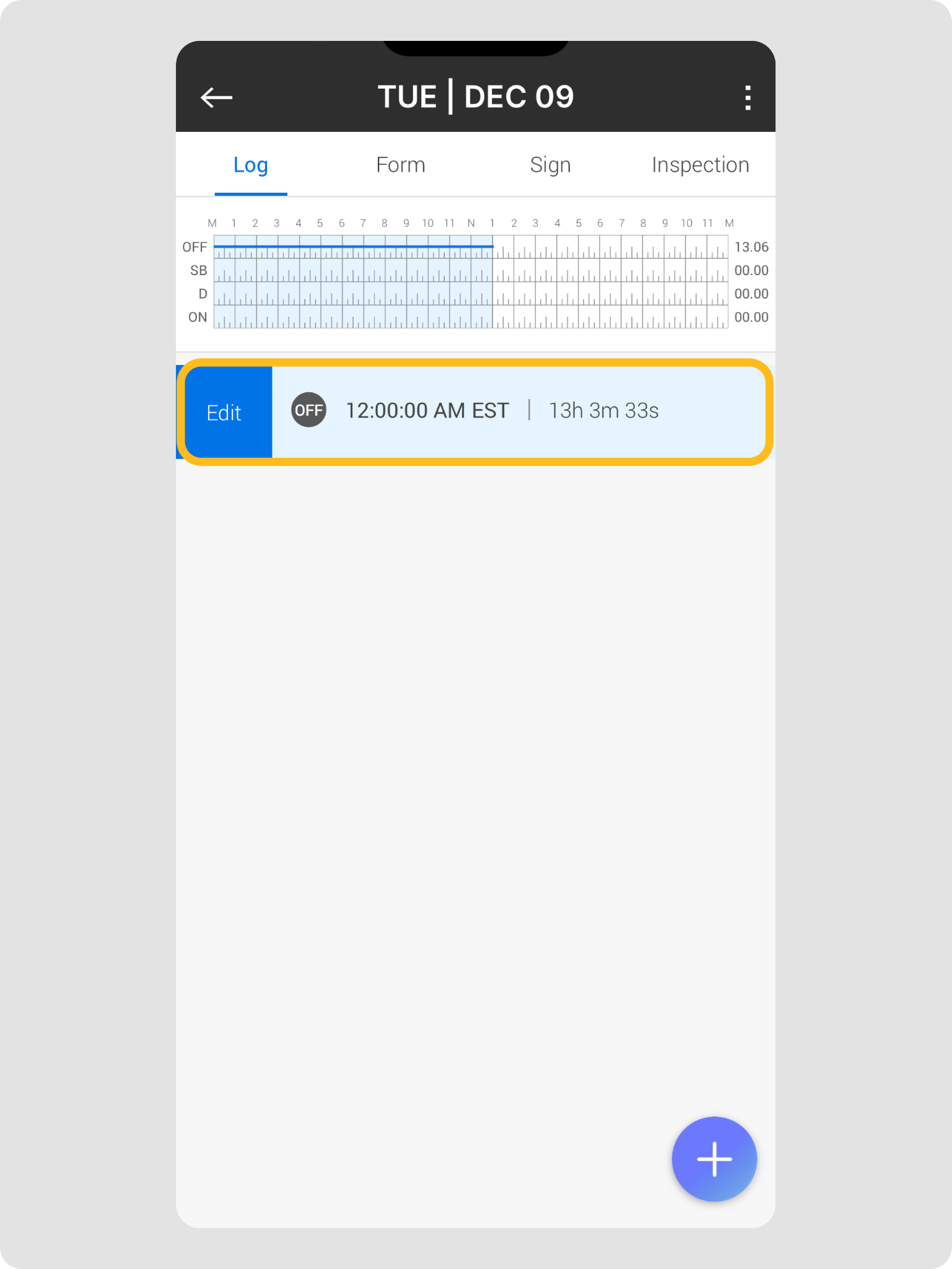
Task: Select the Log tab
Action: click(x=250, y=165)
